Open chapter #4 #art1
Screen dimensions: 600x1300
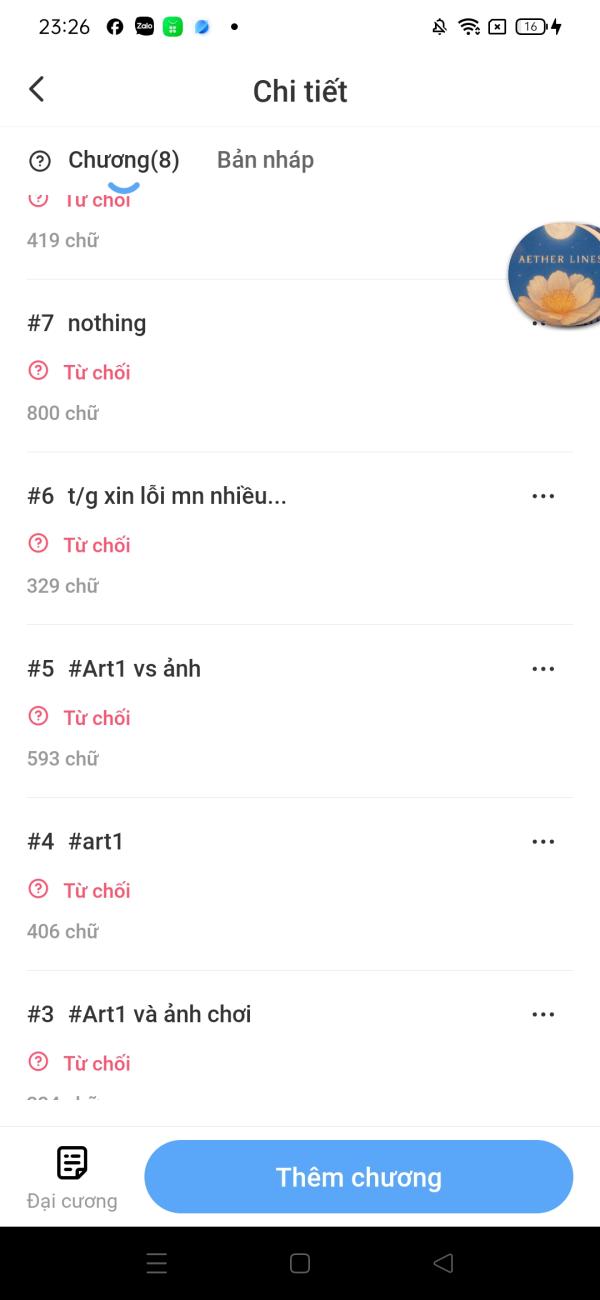point(96,842)
